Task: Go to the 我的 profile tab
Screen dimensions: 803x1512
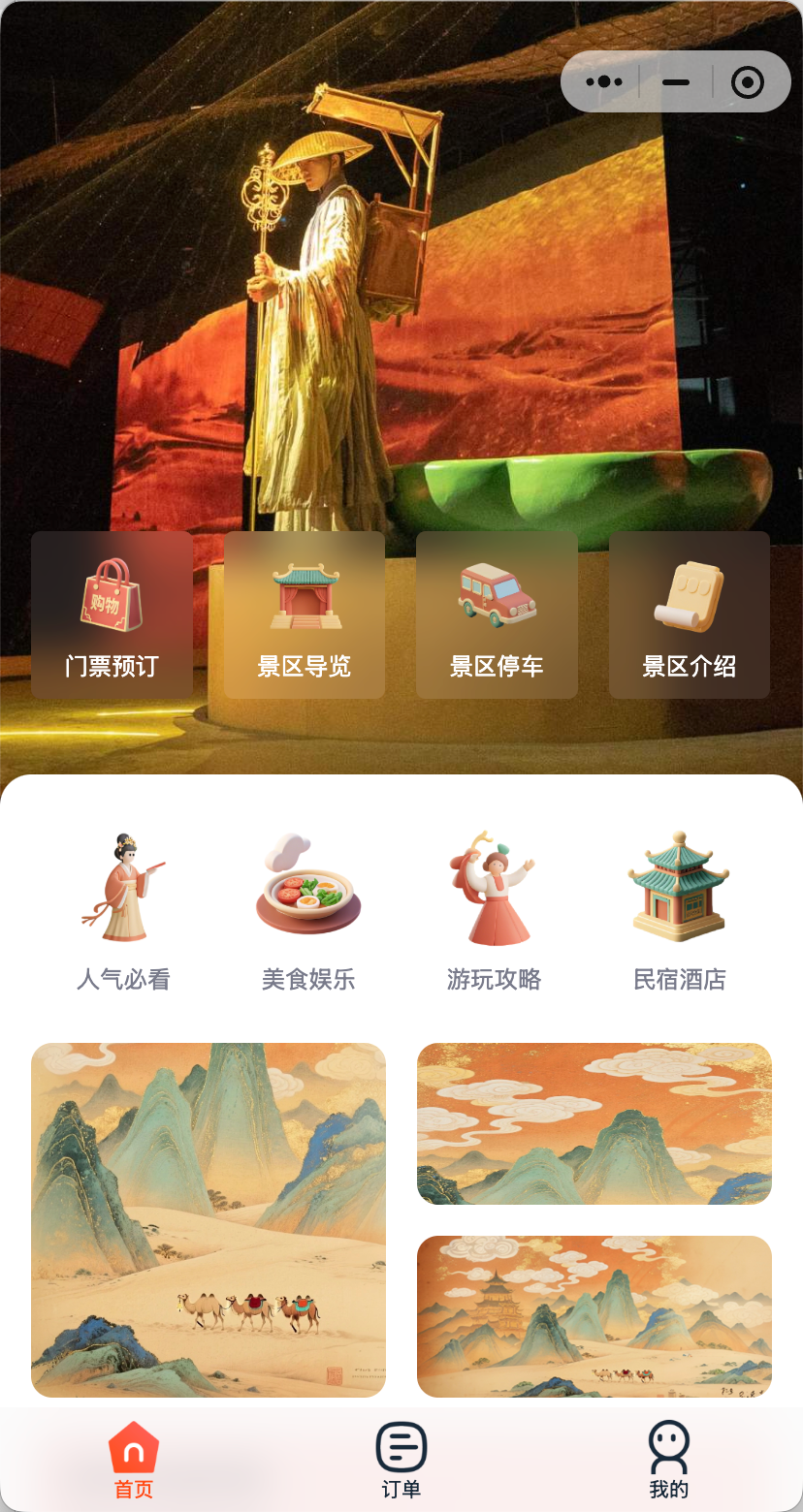Action: 669,1461
